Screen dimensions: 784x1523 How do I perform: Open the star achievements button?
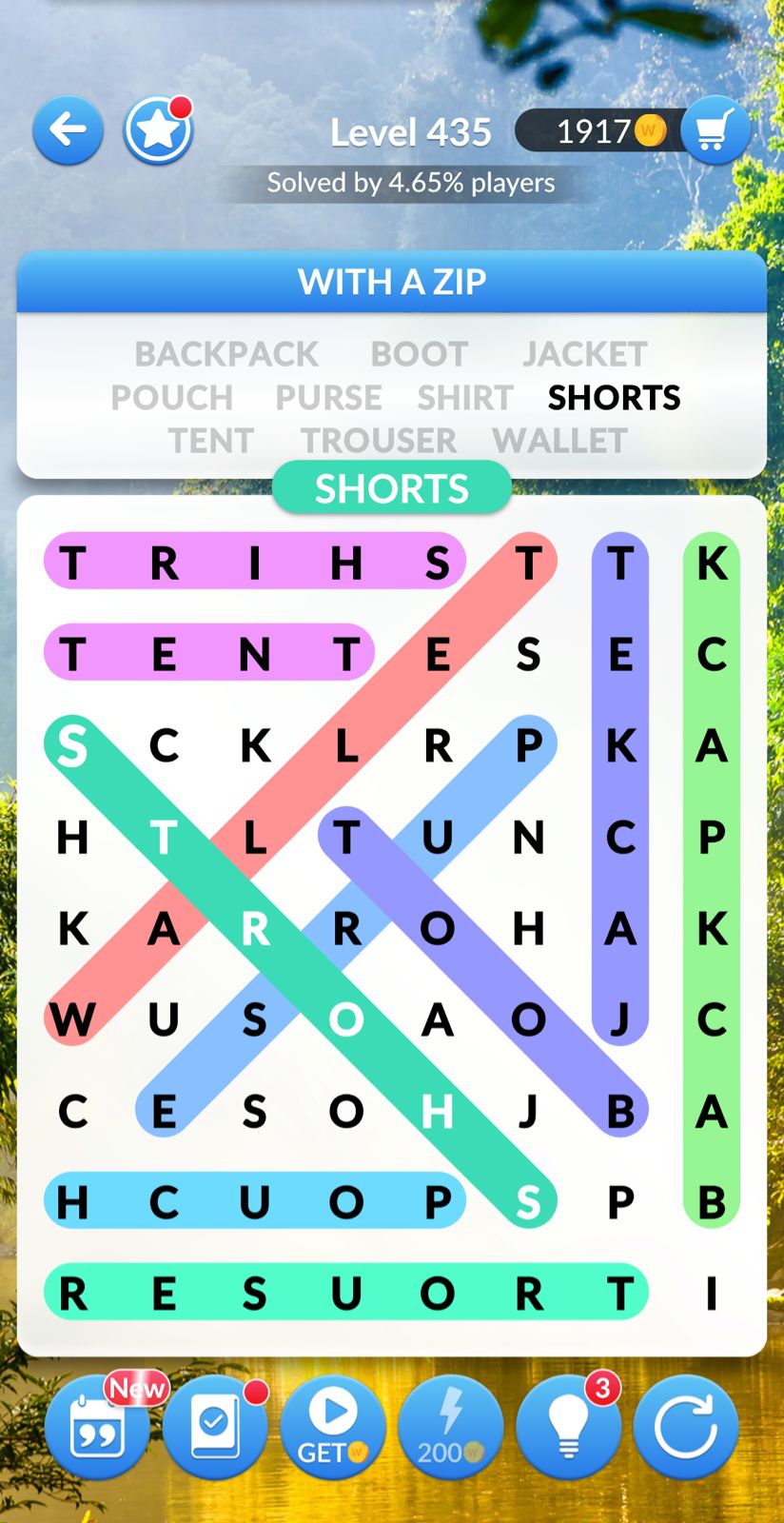pyautogui.click(x=158, y=130)
